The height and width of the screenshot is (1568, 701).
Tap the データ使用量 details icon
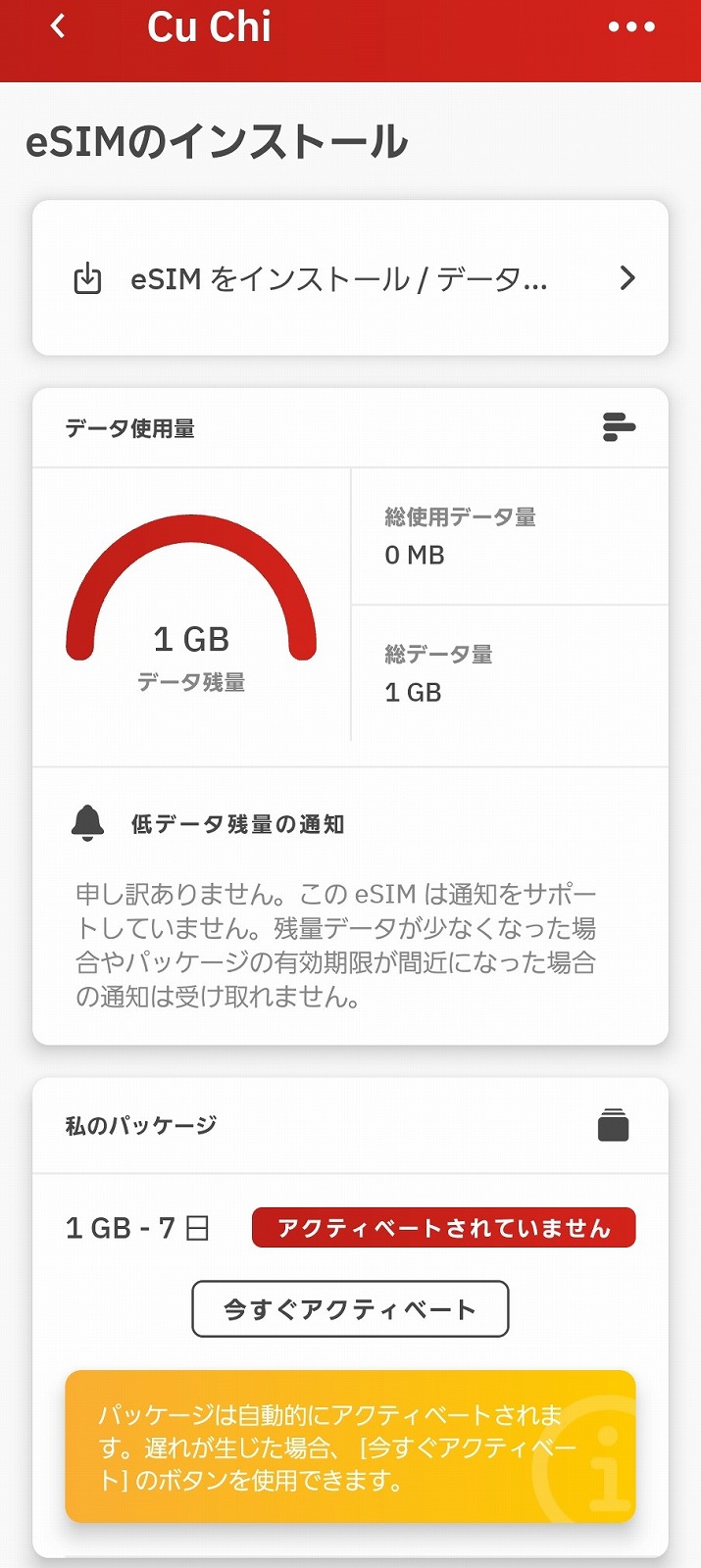point(618,428)
